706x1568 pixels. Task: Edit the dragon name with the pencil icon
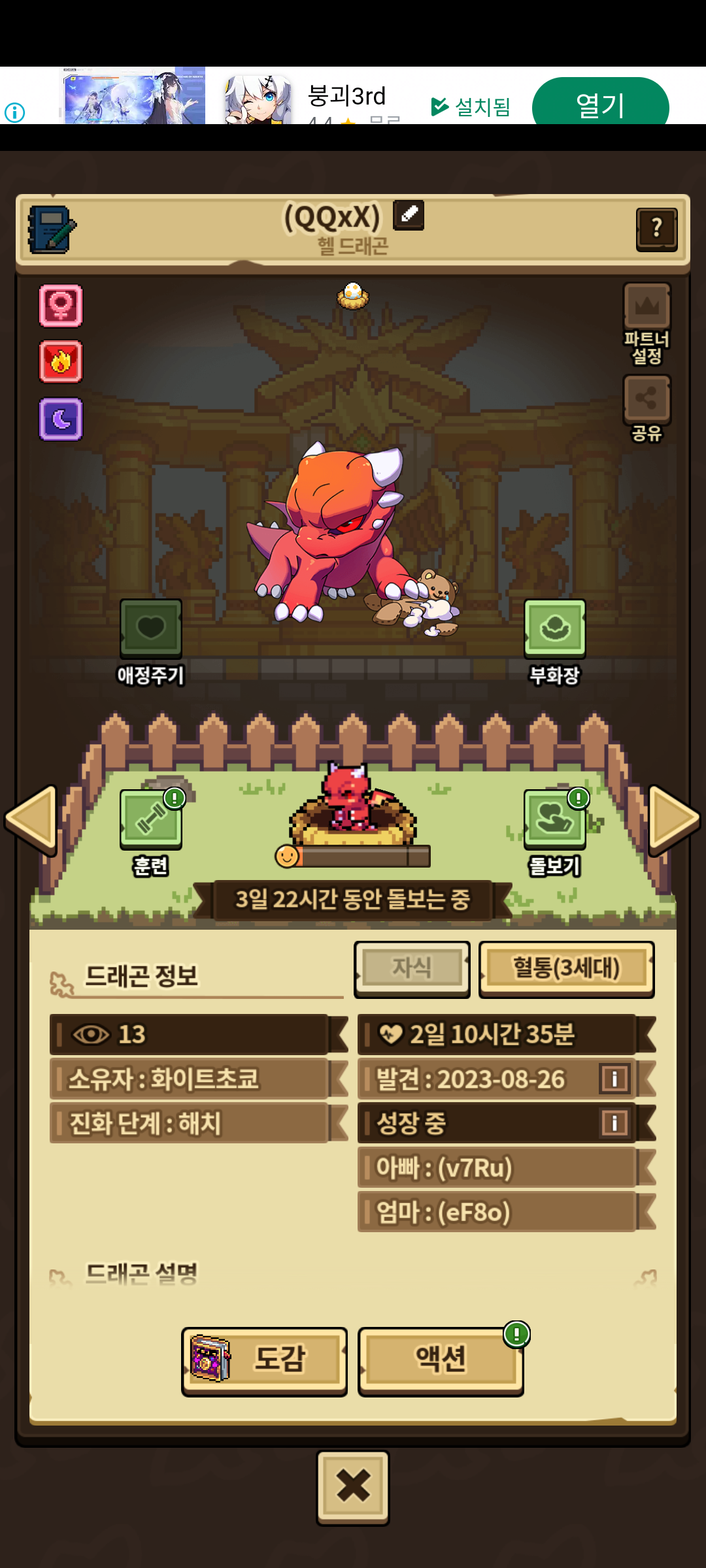[409, 215]
